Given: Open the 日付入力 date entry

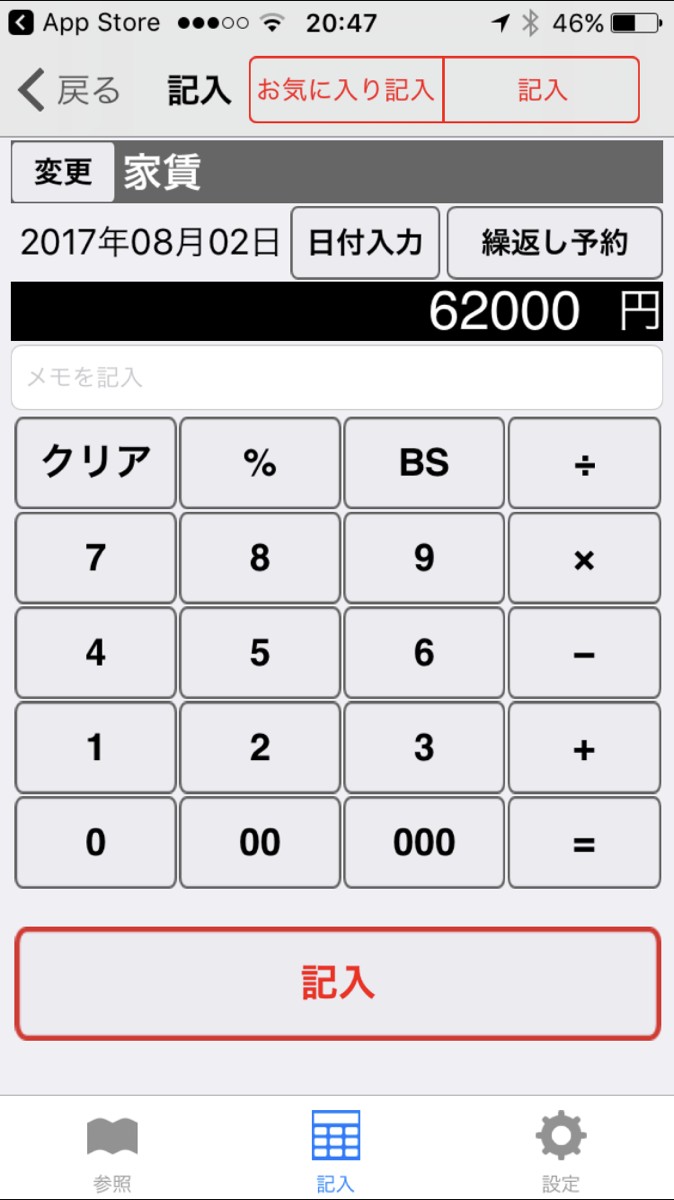Looking at the screenshot, I should pyautogui.click(x=365, y=243).
